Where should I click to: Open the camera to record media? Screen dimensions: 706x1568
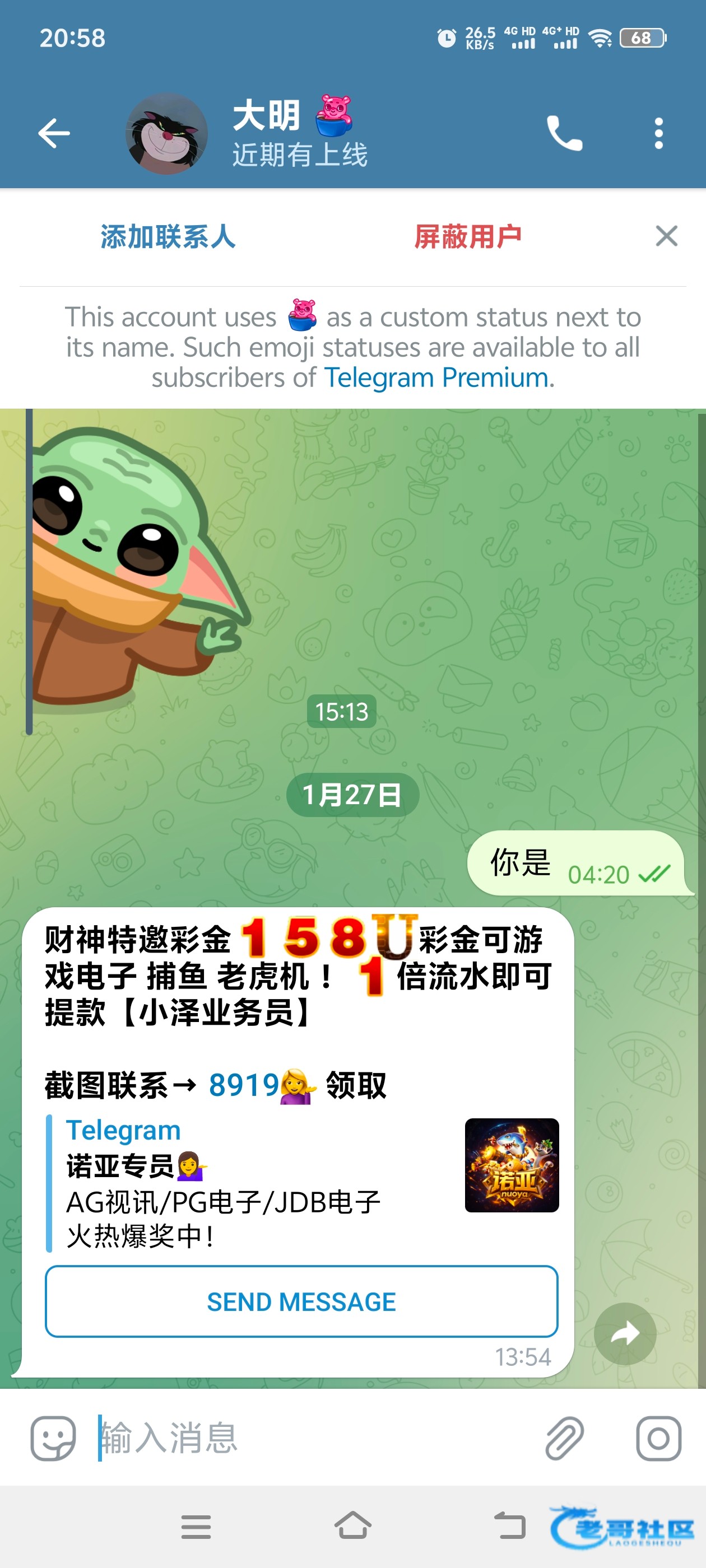[658, 1438]
